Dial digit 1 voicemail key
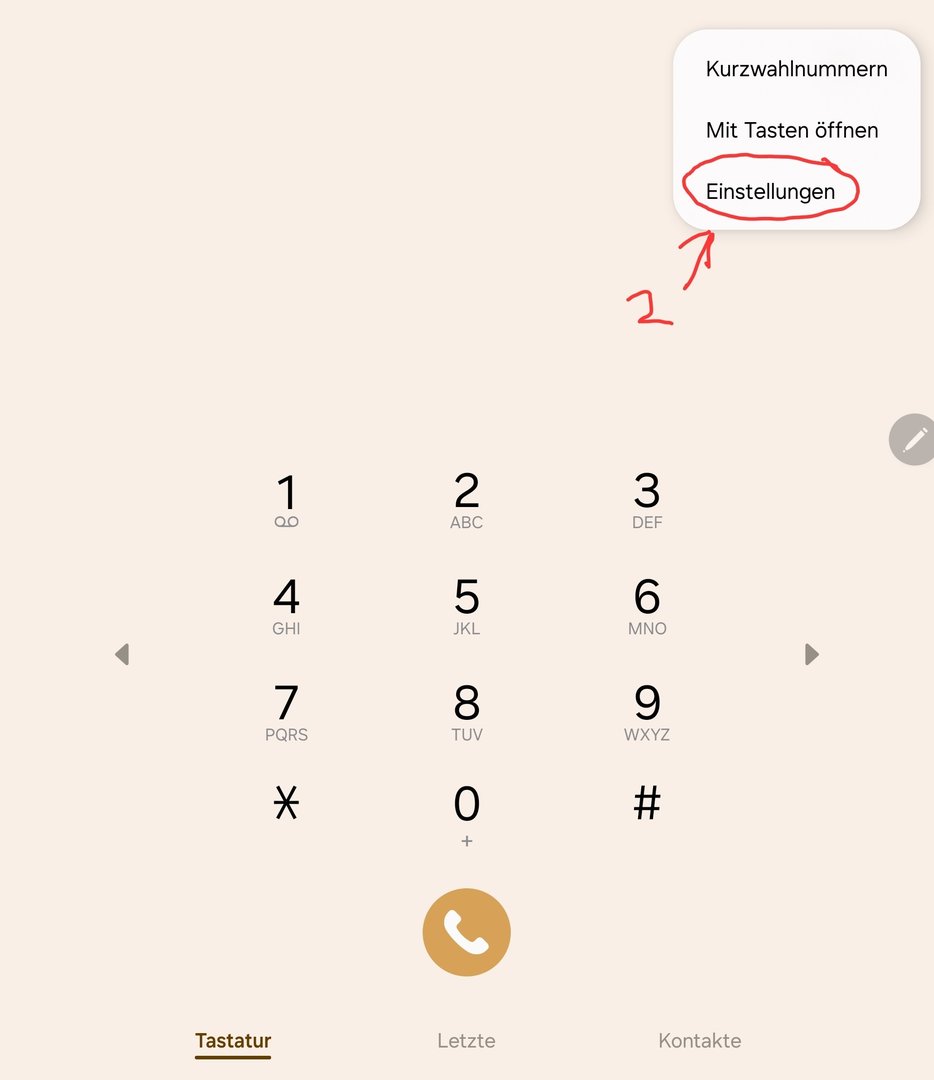Viewport: 934px width, 1080px height. 287,501
